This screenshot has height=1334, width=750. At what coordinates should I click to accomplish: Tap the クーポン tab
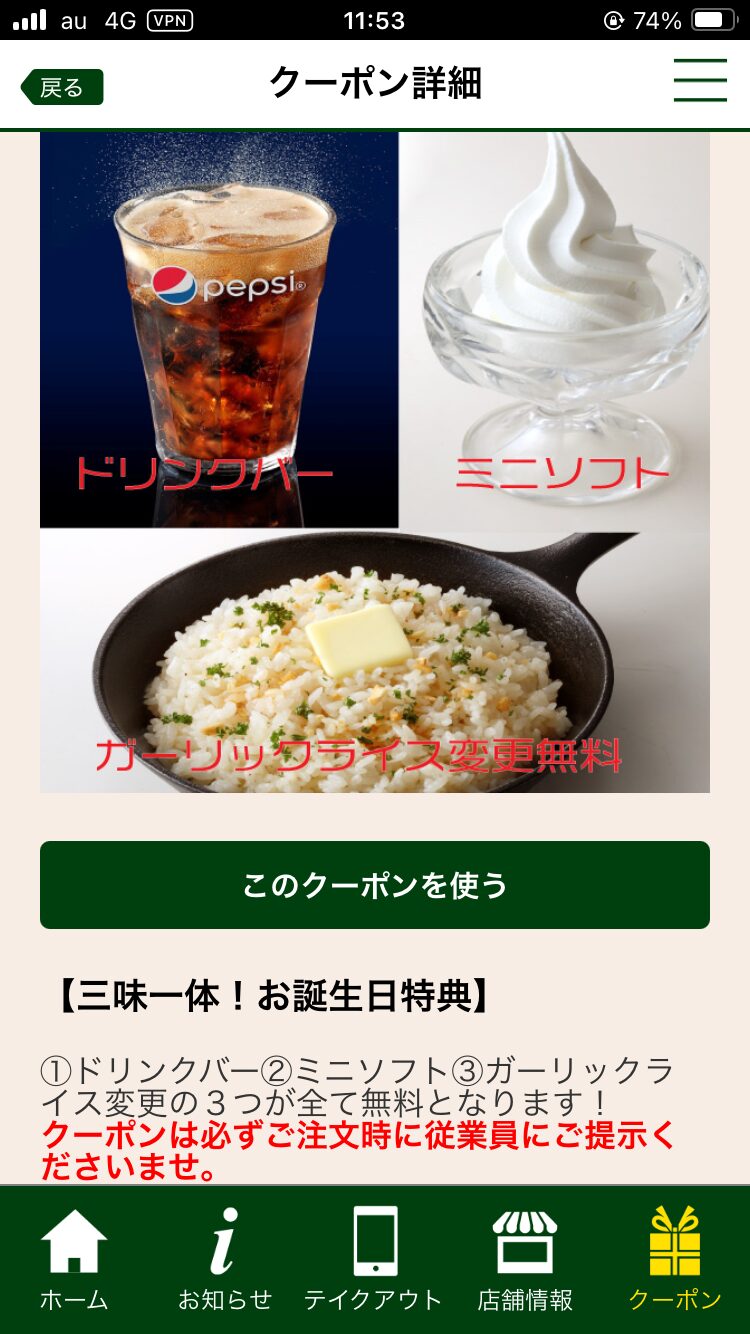675,1260
